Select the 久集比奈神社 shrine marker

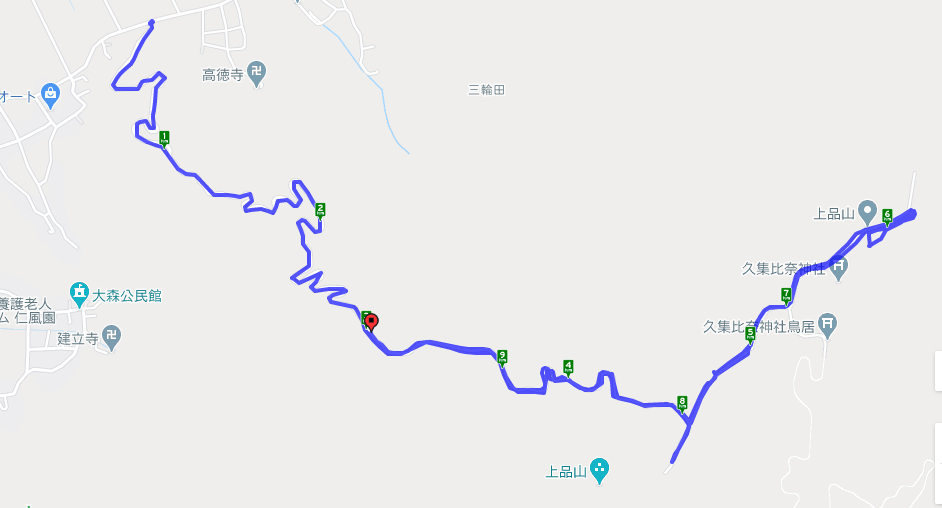click(837, 267)
